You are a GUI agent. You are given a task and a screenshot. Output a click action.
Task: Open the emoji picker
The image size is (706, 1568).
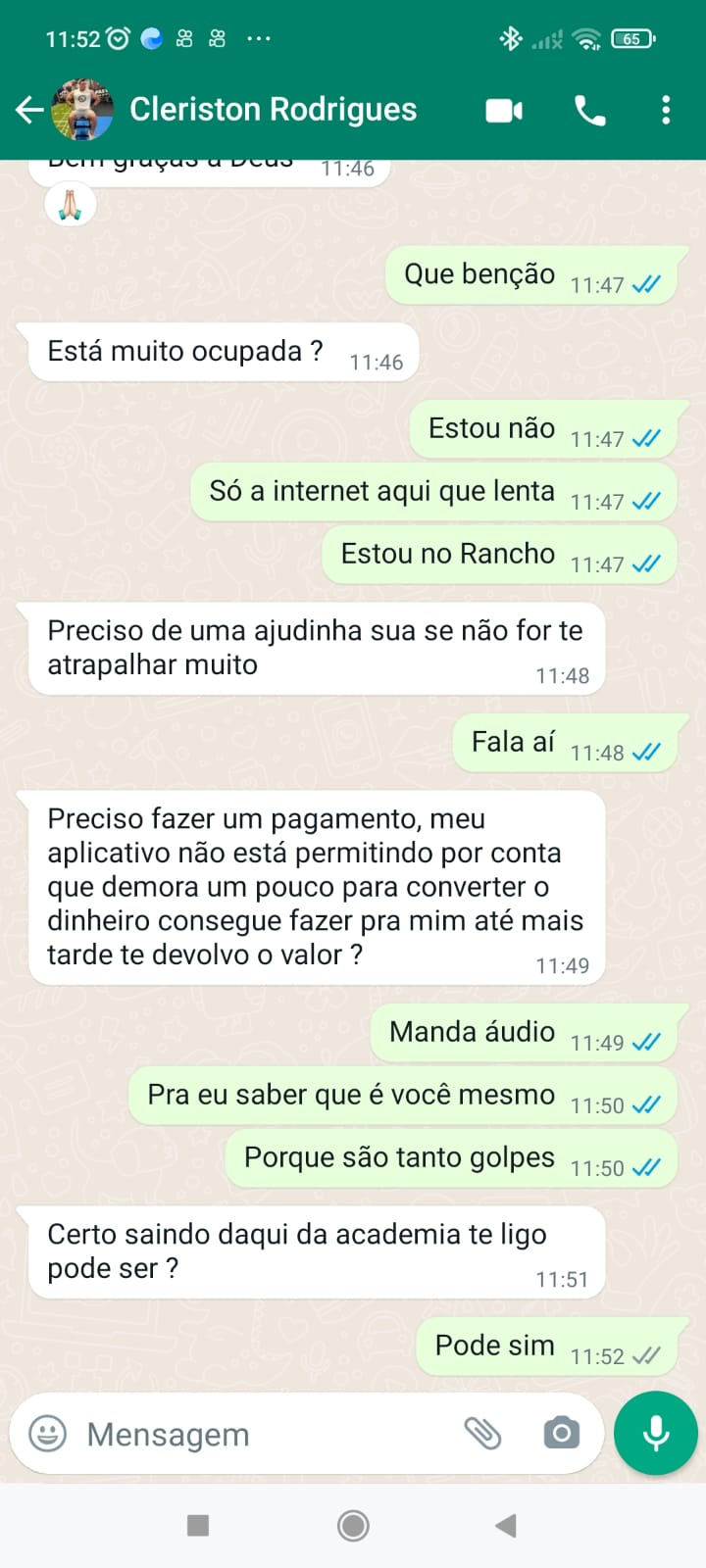47,1434
